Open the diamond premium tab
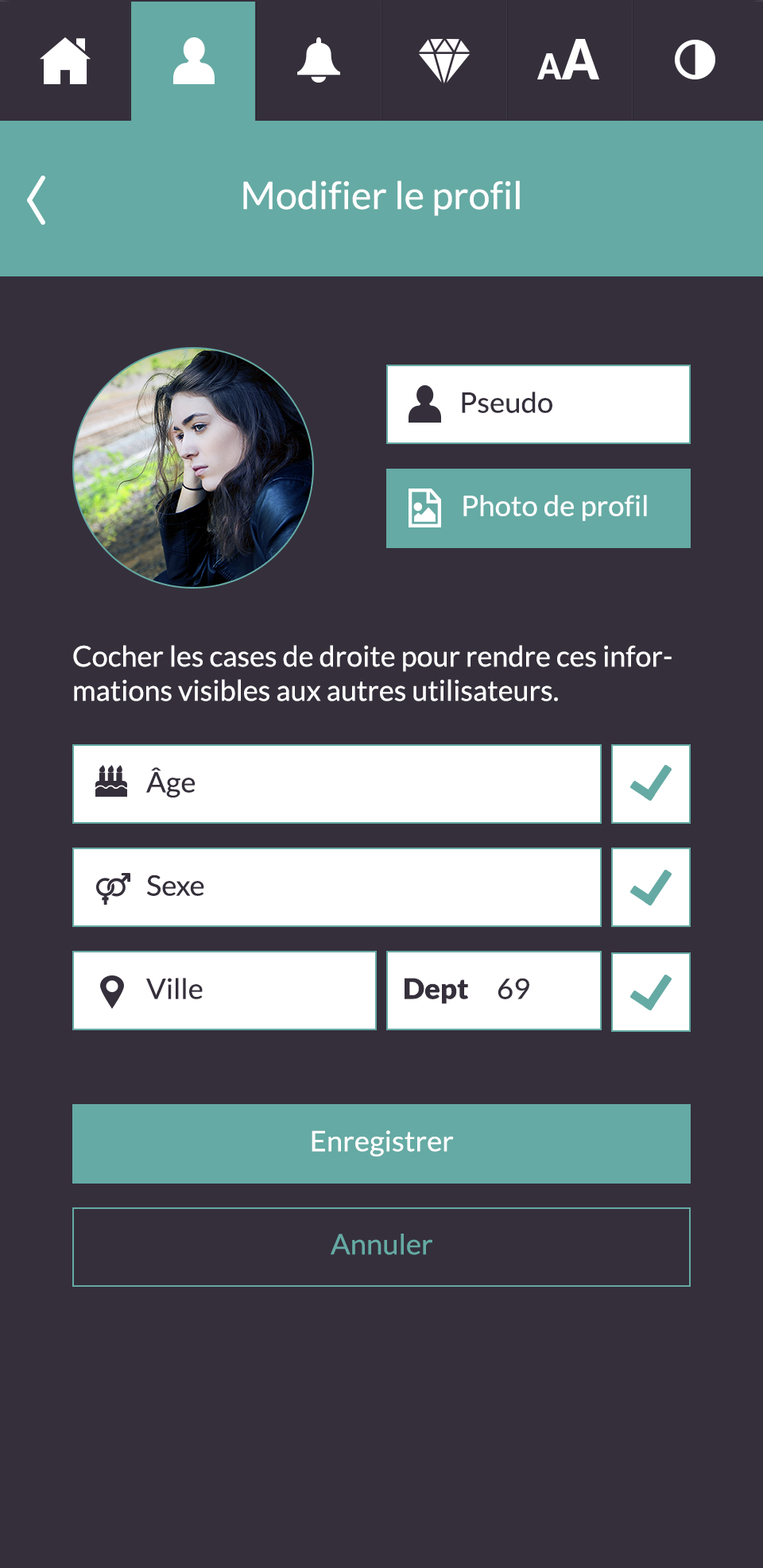763x1568 pixels. tap(443, 60)
